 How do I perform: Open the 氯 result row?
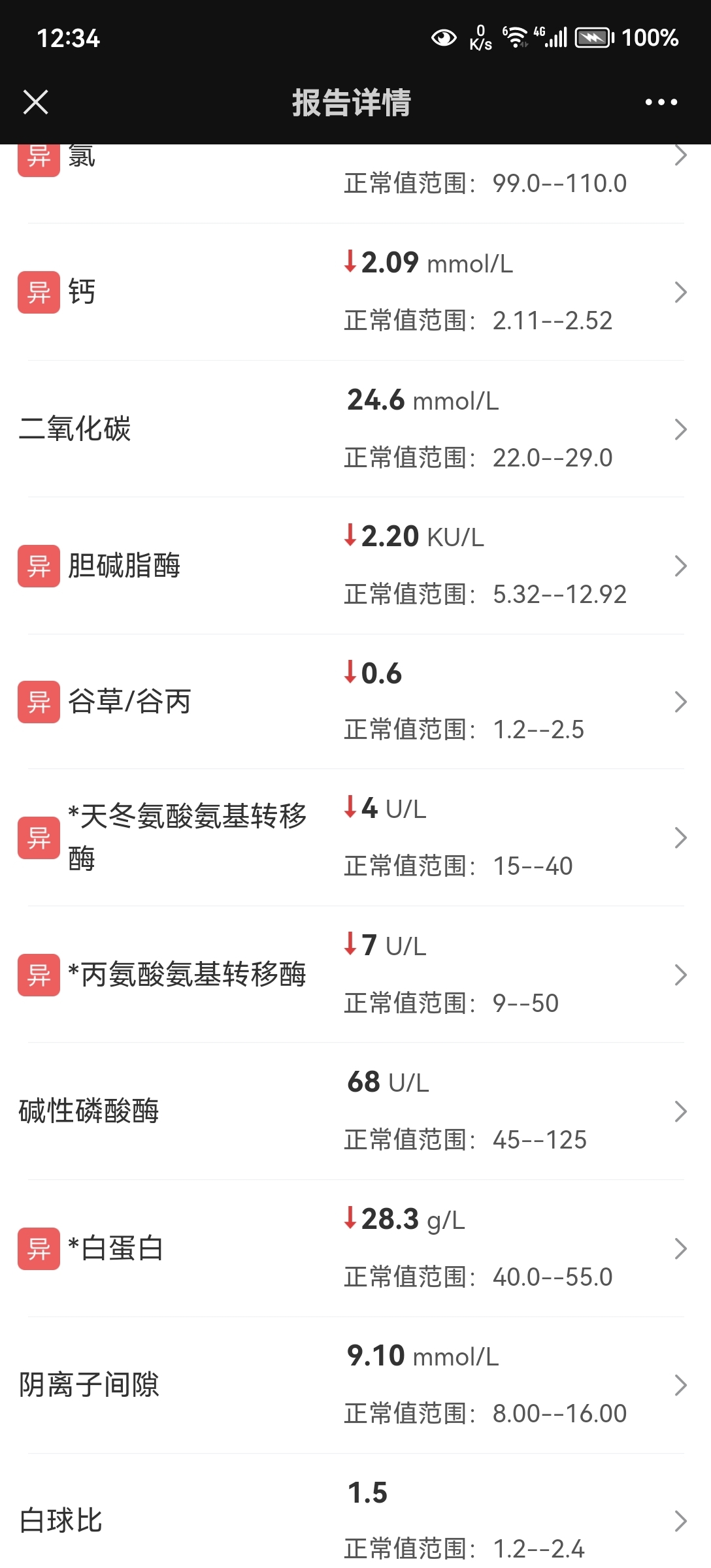355,184
